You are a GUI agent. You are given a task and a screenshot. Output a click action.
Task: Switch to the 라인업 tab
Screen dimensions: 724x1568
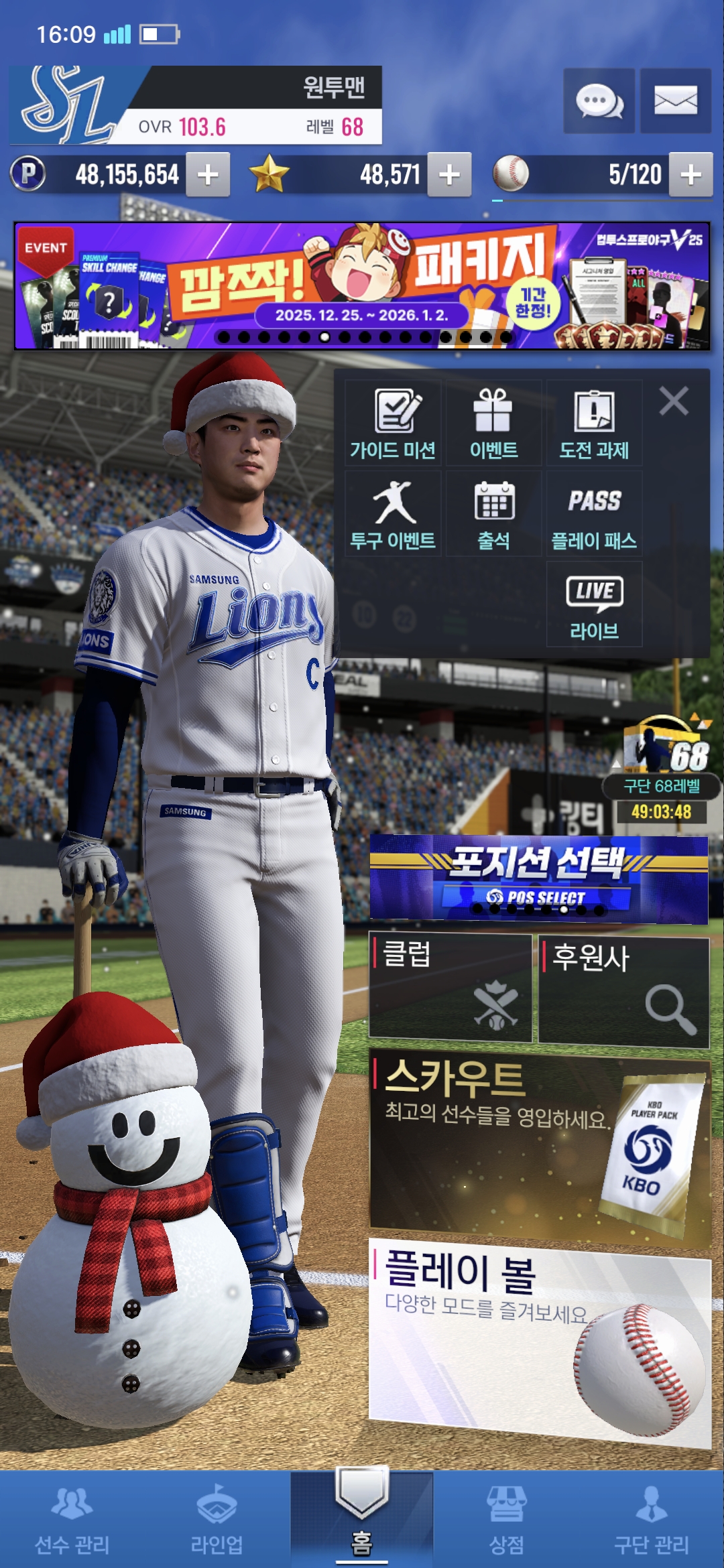[x=217, y=1521]
